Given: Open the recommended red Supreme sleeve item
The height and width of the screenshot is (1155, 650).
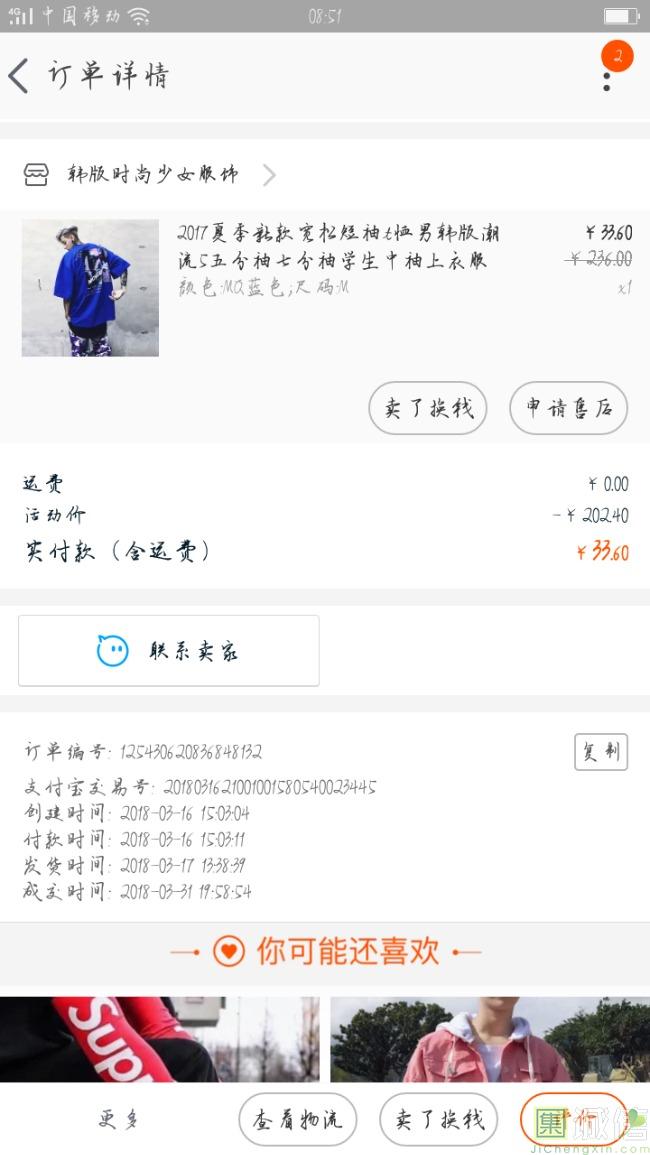Looking at the screenshot, I should coord(160,1038).
